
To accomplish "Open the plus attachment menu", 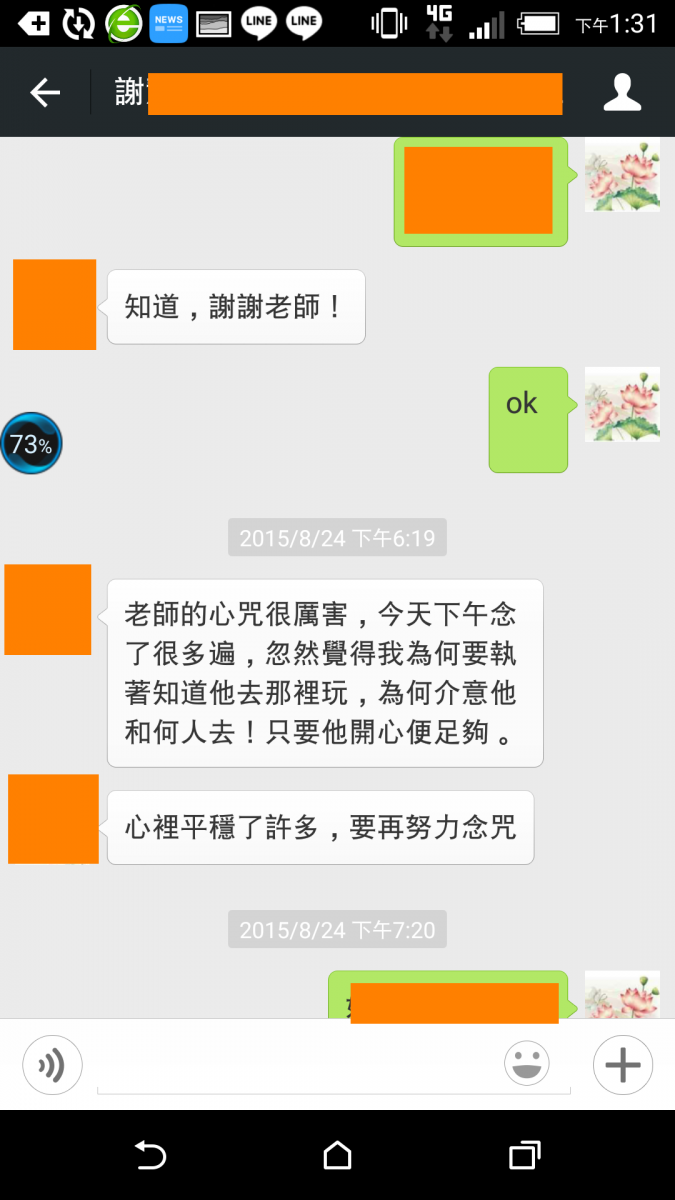I will [x=622, y=1065].
